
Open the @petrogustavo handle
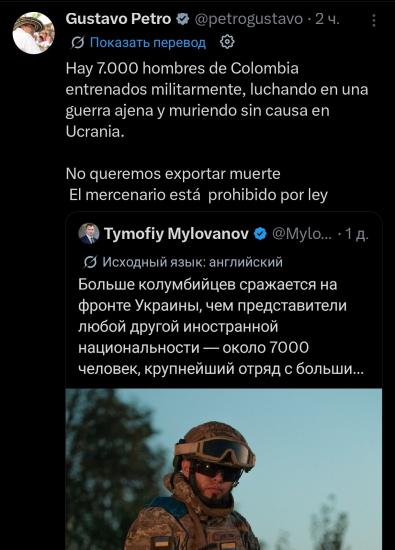pos(248,19)
